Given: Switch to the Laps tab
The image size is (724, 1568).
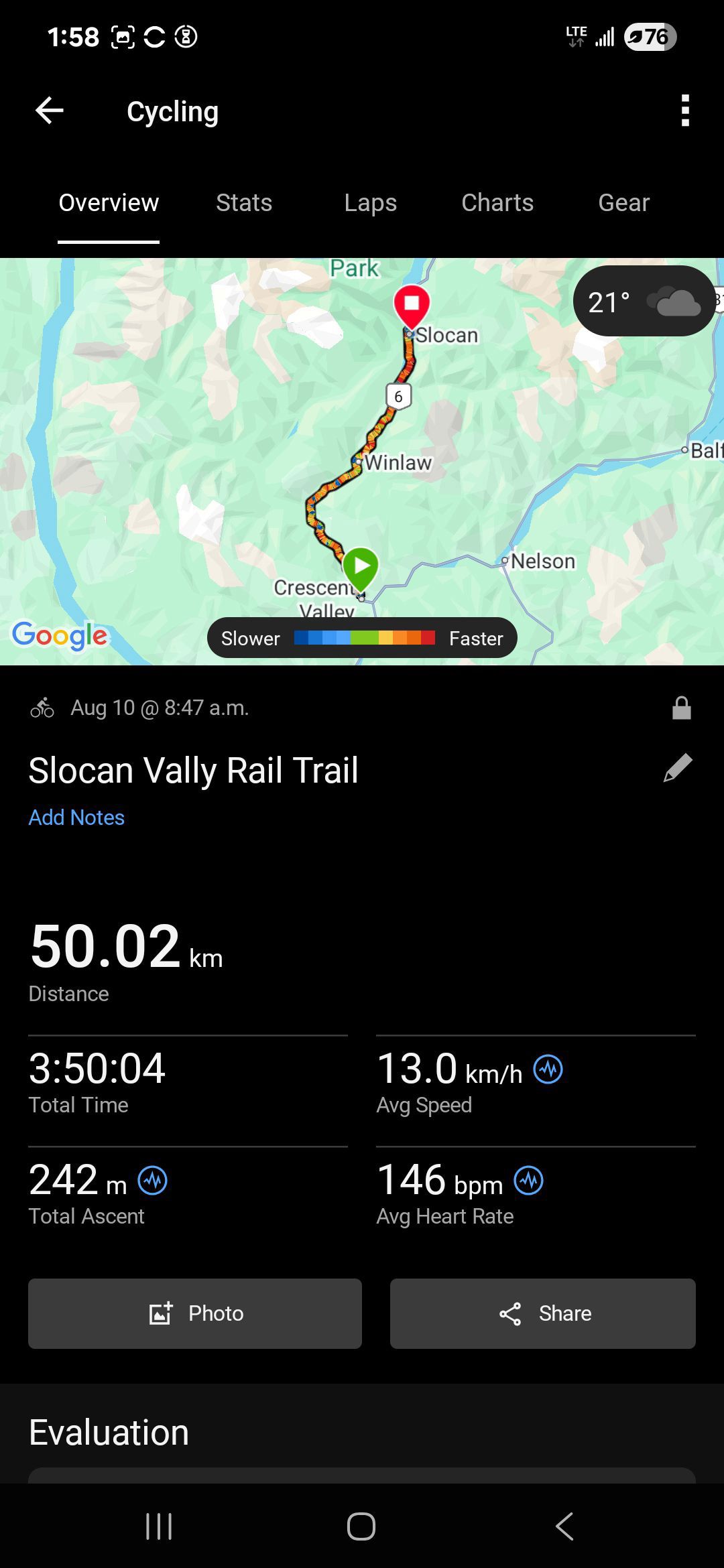Looking at the screenshot, I should pos(371,202).
